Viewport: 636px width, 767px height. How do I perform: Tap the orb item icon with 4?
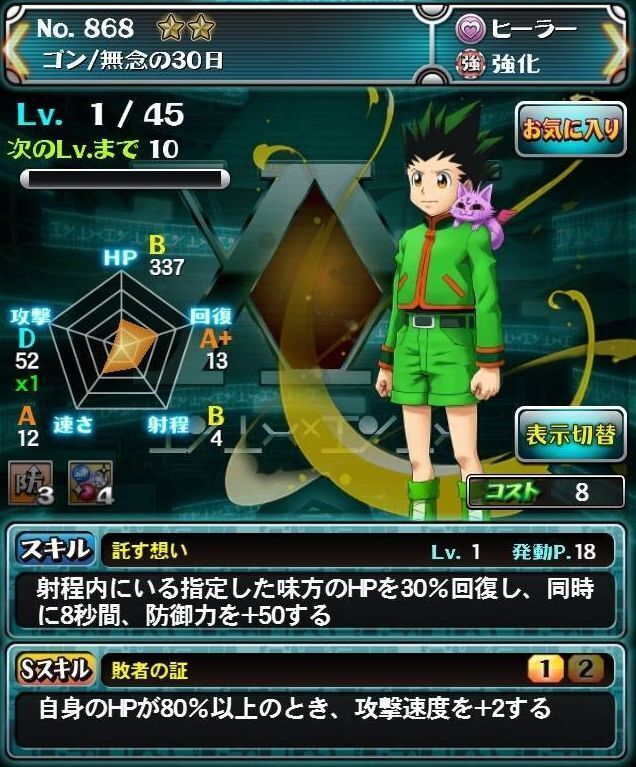[x=91, y=483]
